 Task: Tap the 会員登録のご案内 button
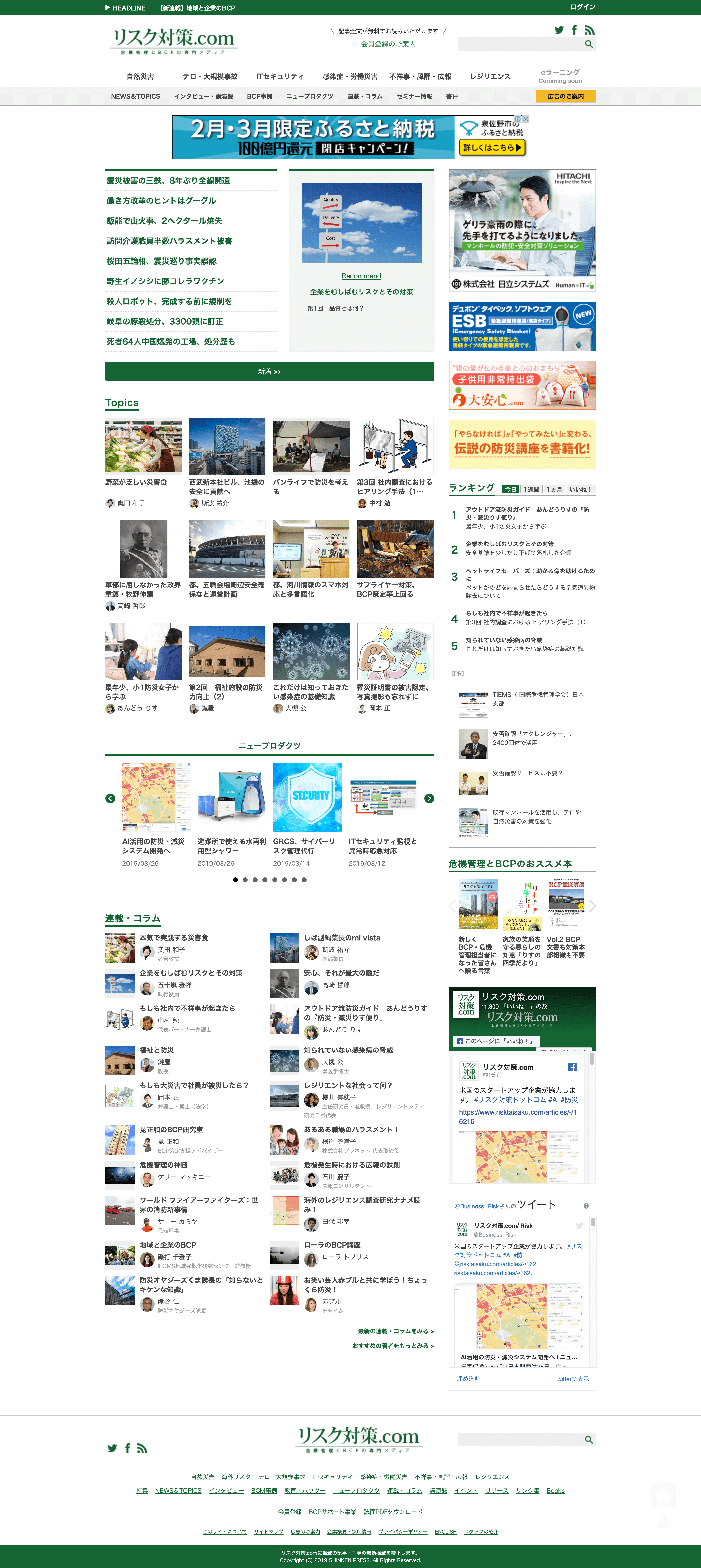388,44
